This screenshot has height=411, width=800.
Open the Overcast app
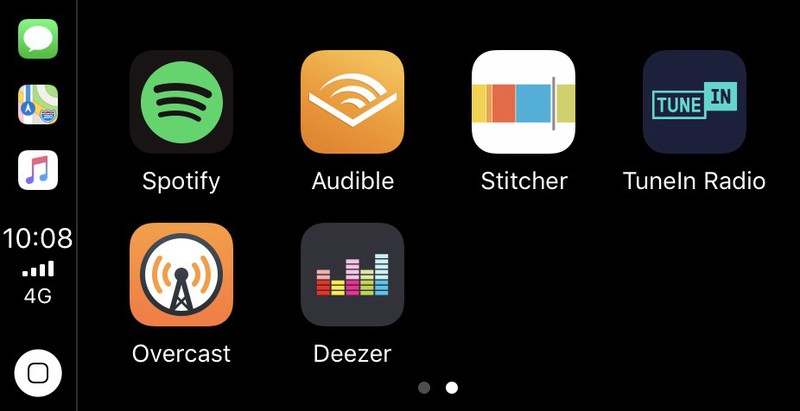coord(181,275)
